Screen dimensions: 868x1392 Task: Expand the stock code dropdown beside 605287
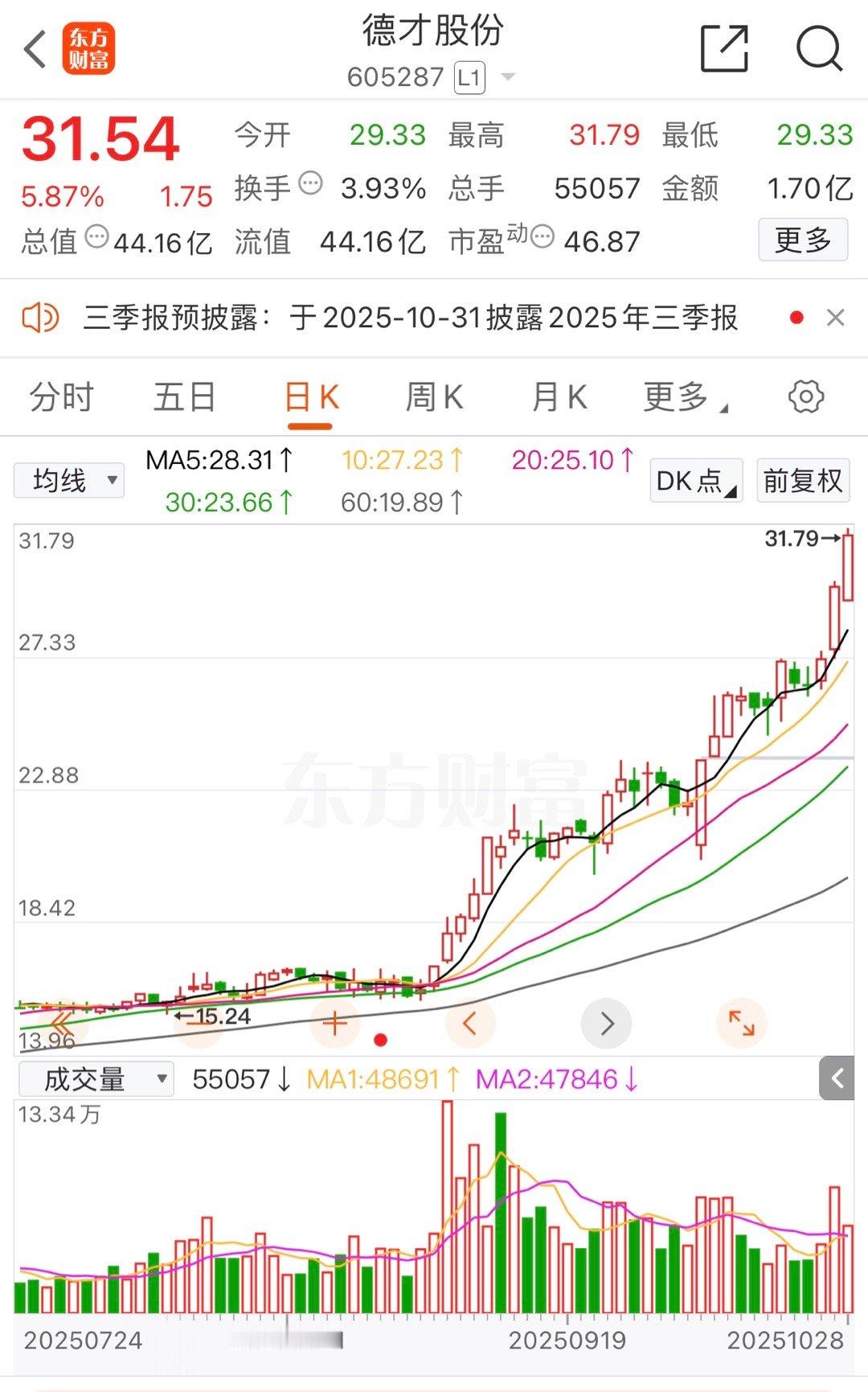pyautogui.click(x=507, y=77)
